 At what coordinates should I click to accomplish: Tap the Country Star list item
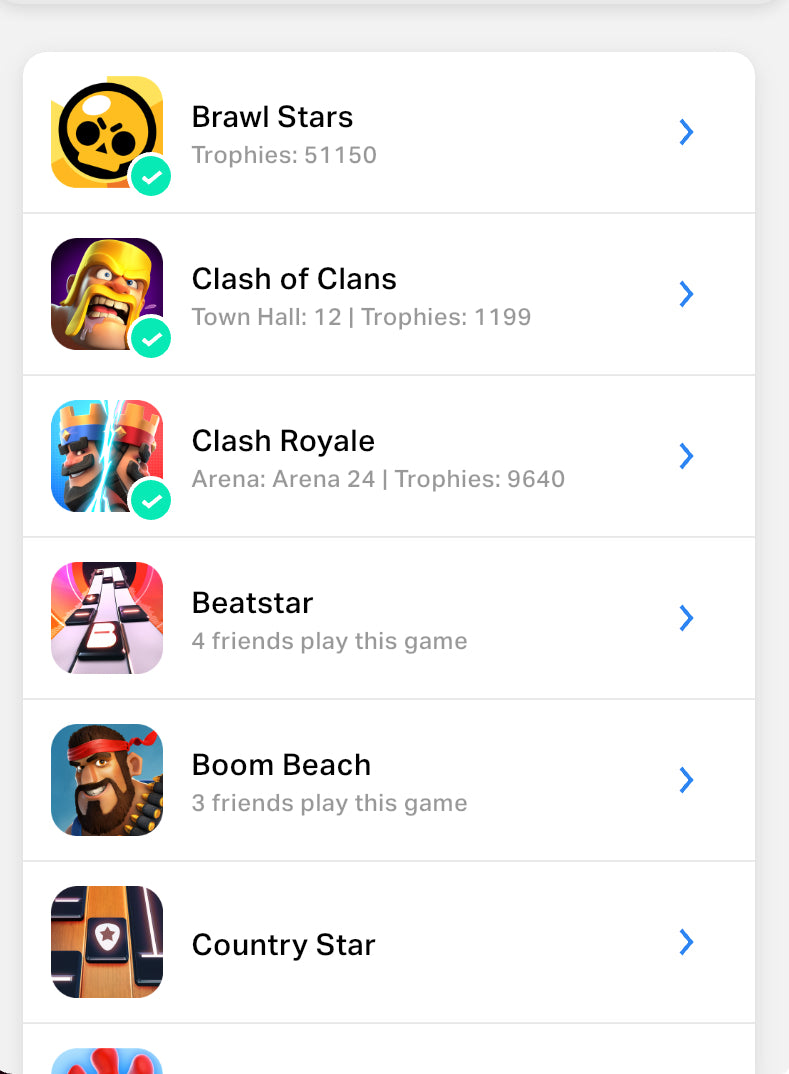click(388, 942)
